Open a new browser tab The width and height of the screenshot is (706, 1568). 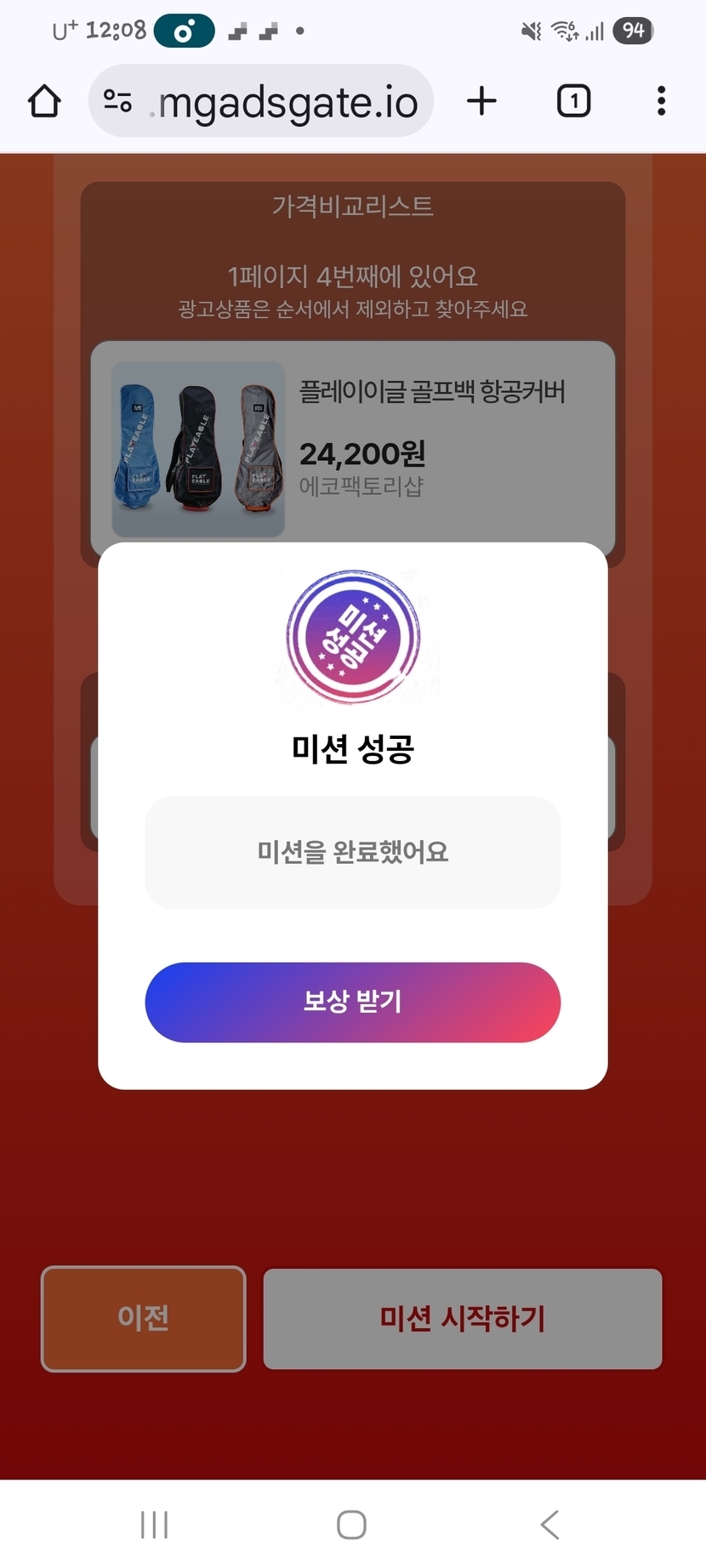(481, 101)
